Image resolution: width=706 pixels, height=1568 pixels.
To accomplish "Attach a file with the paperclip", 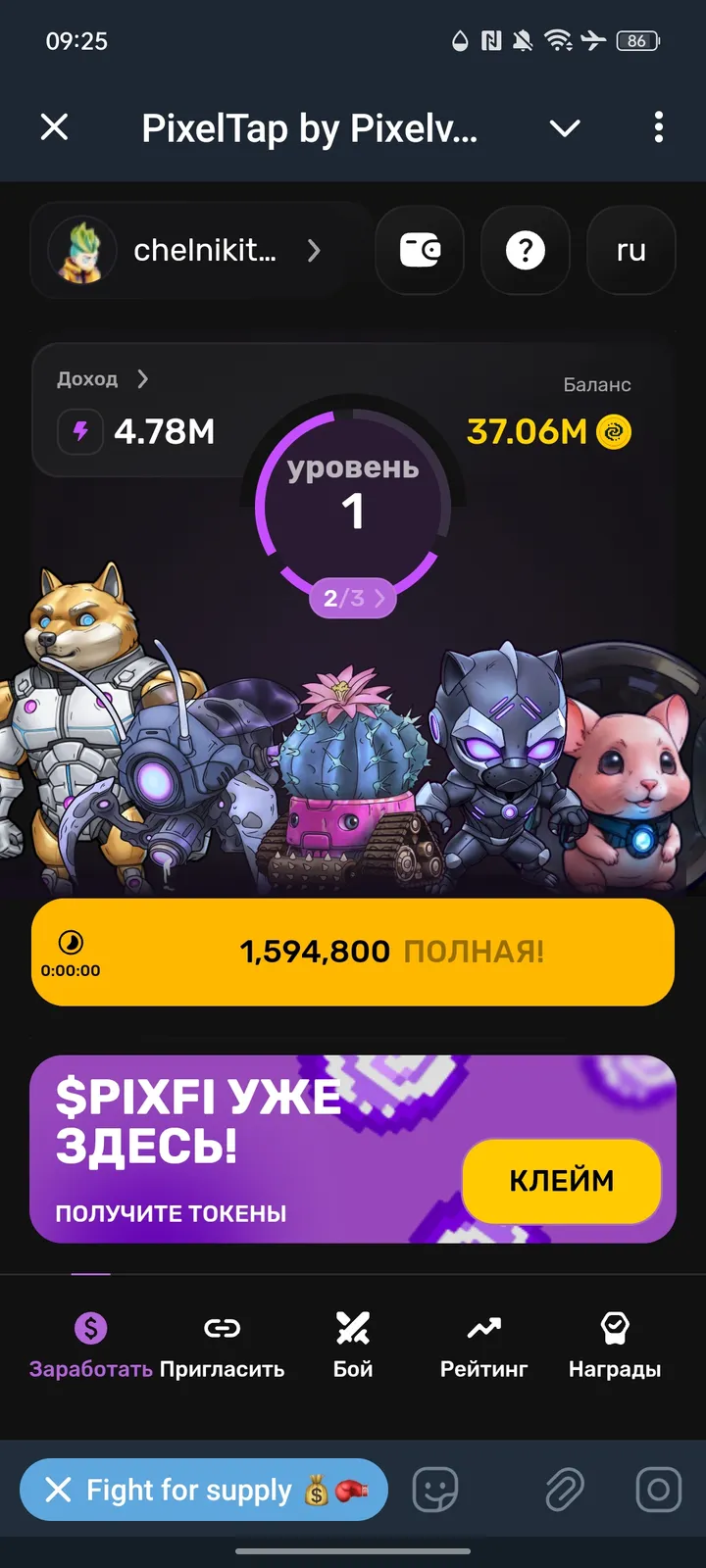I will [x=564, y=1491].
